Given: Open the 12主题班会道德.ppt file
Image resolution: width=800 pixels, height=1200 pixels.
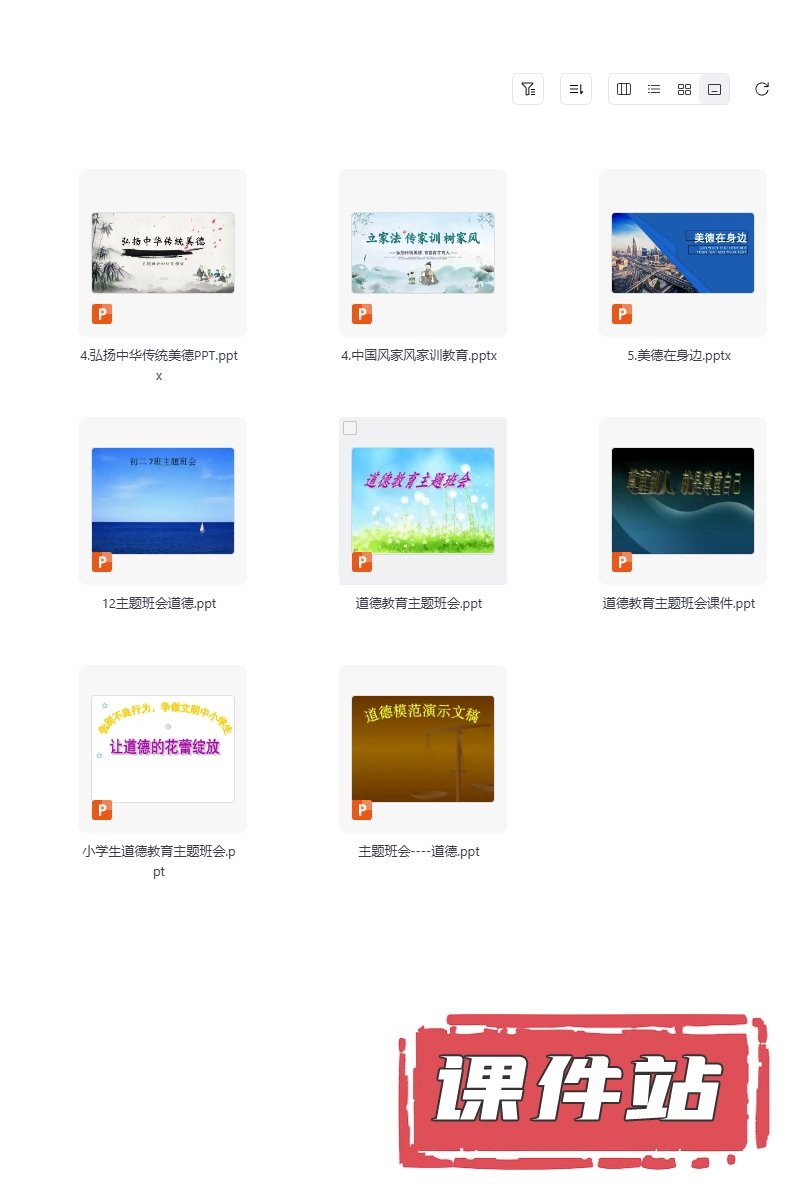Looking at the screenshot, I should point(163,501).
